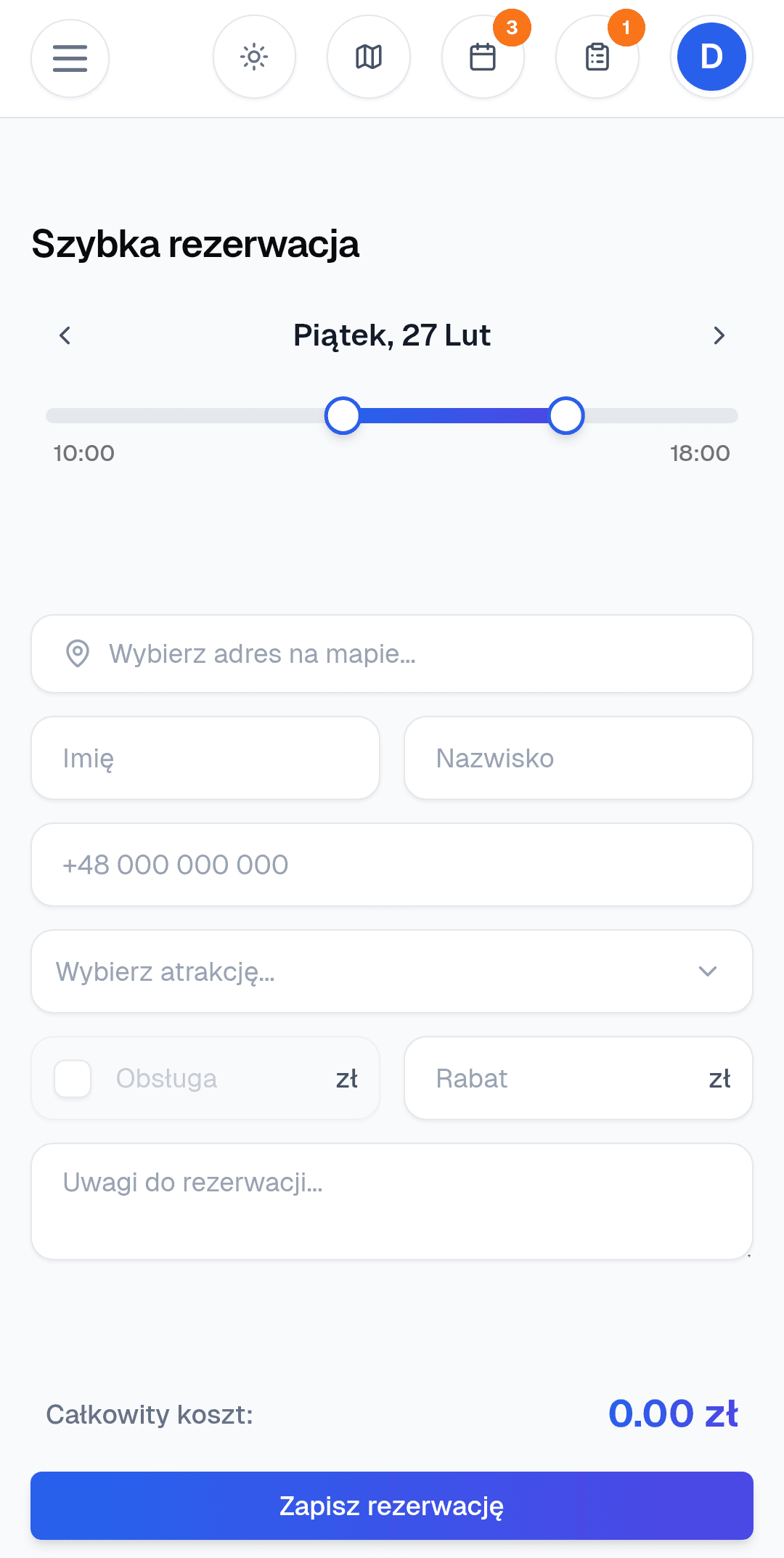Open the calendar with 3 notifications
The image size is (784, 1558).
(x=483, y=57)
